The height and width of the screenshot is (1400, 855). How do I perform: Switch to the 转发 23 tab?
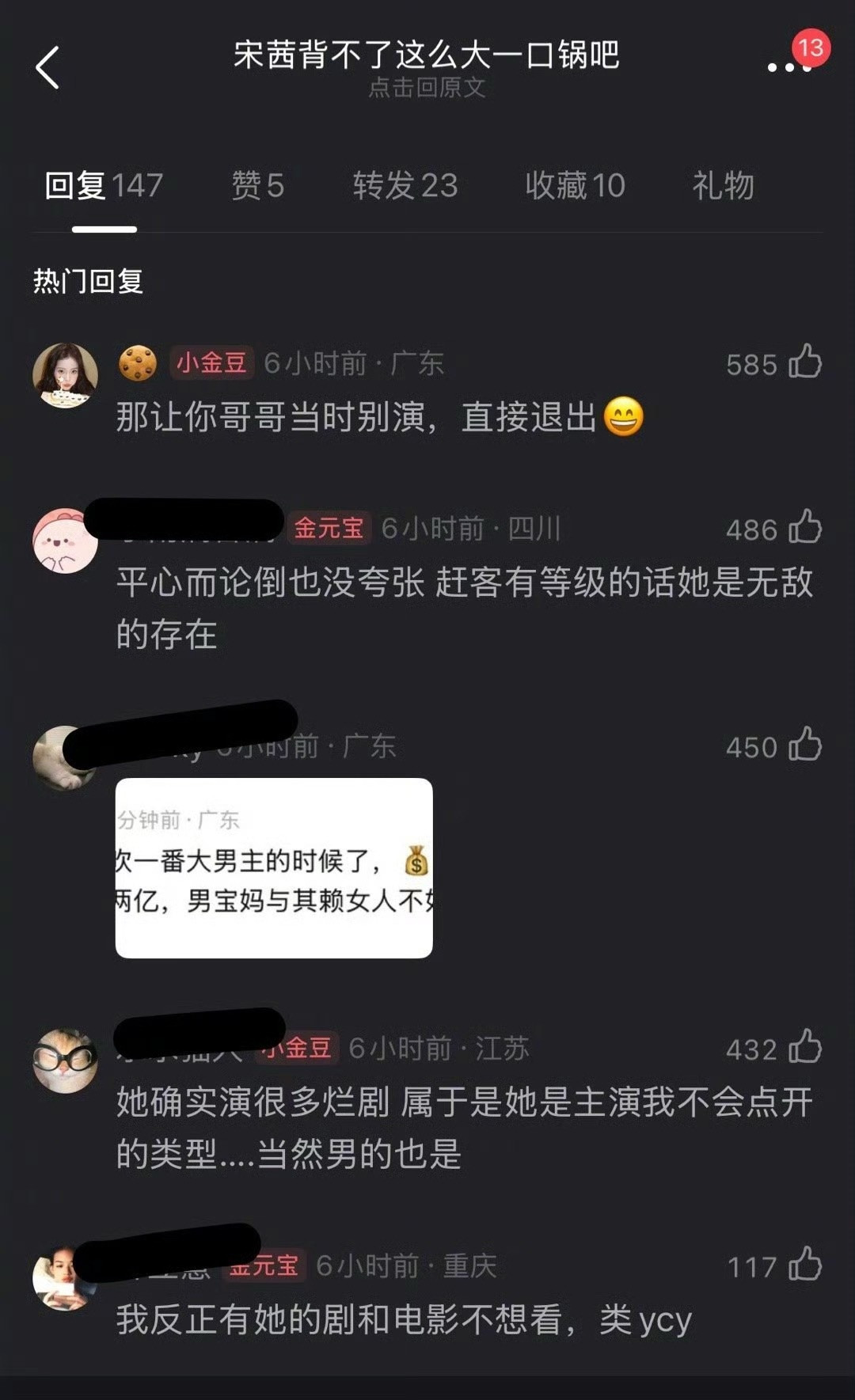(x=404, y=184)
